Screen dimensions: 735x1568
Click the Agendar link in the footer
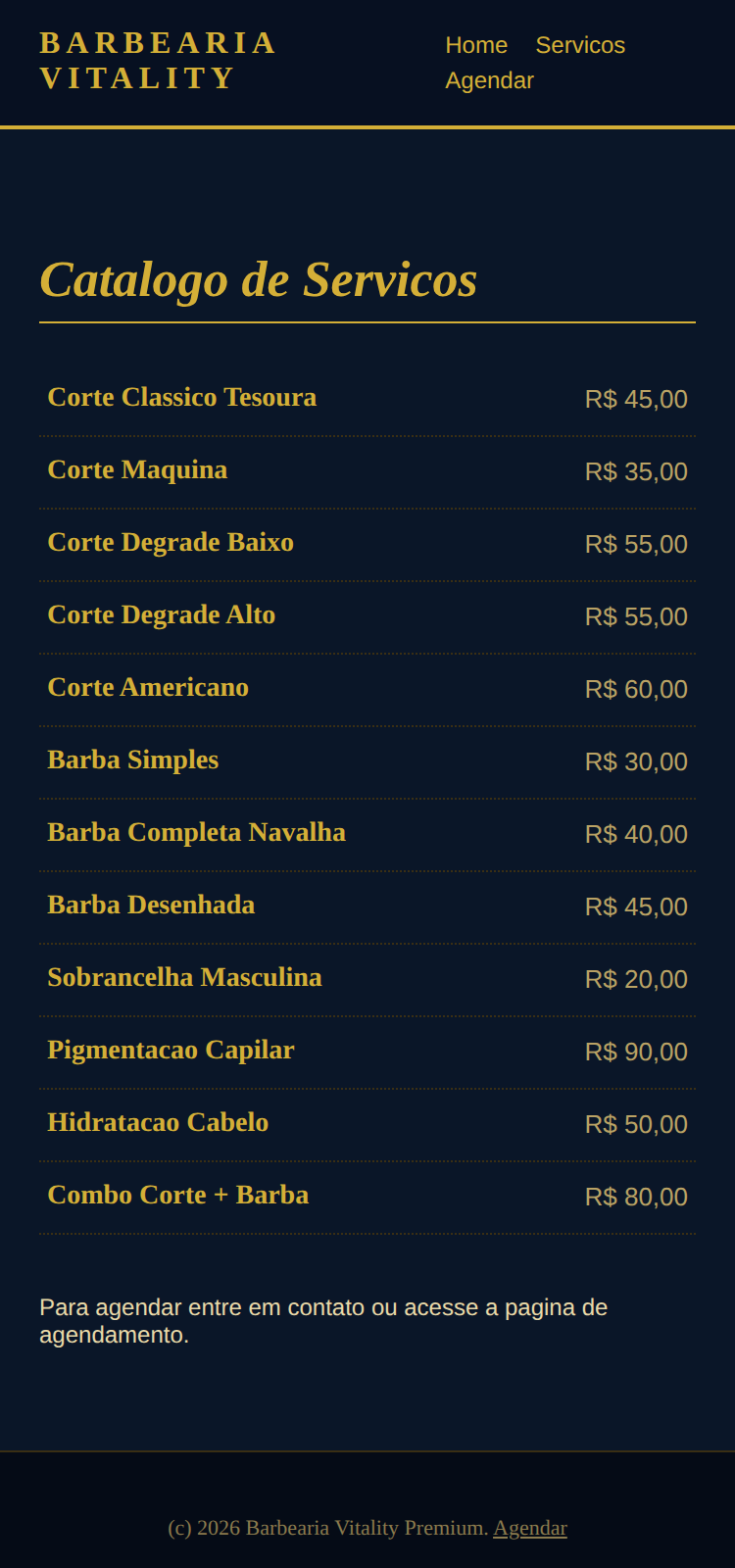tap(530, 1528)
